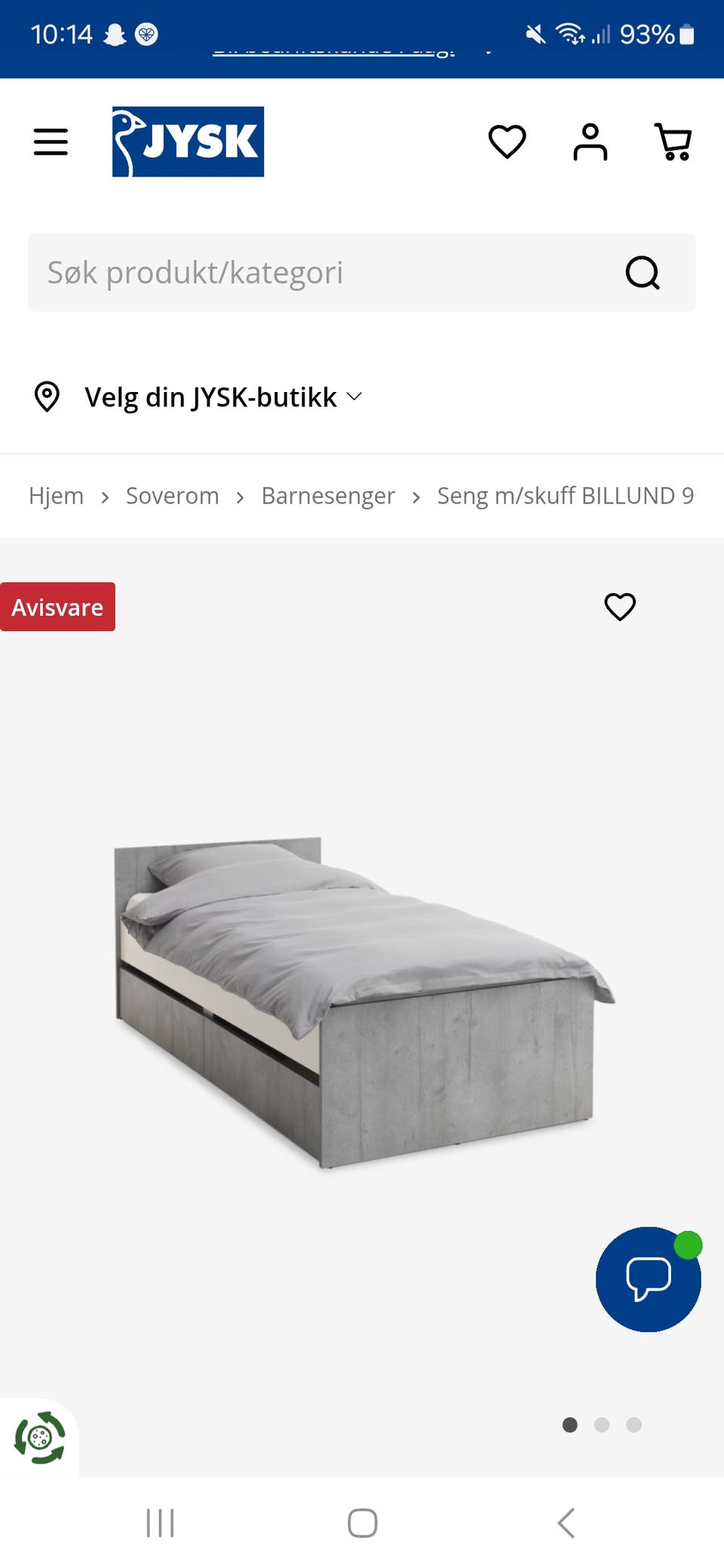Go to Soverom category via breadcrumb
The height and width of the screenshot is (1568, 724).
(x=172, y=495)
